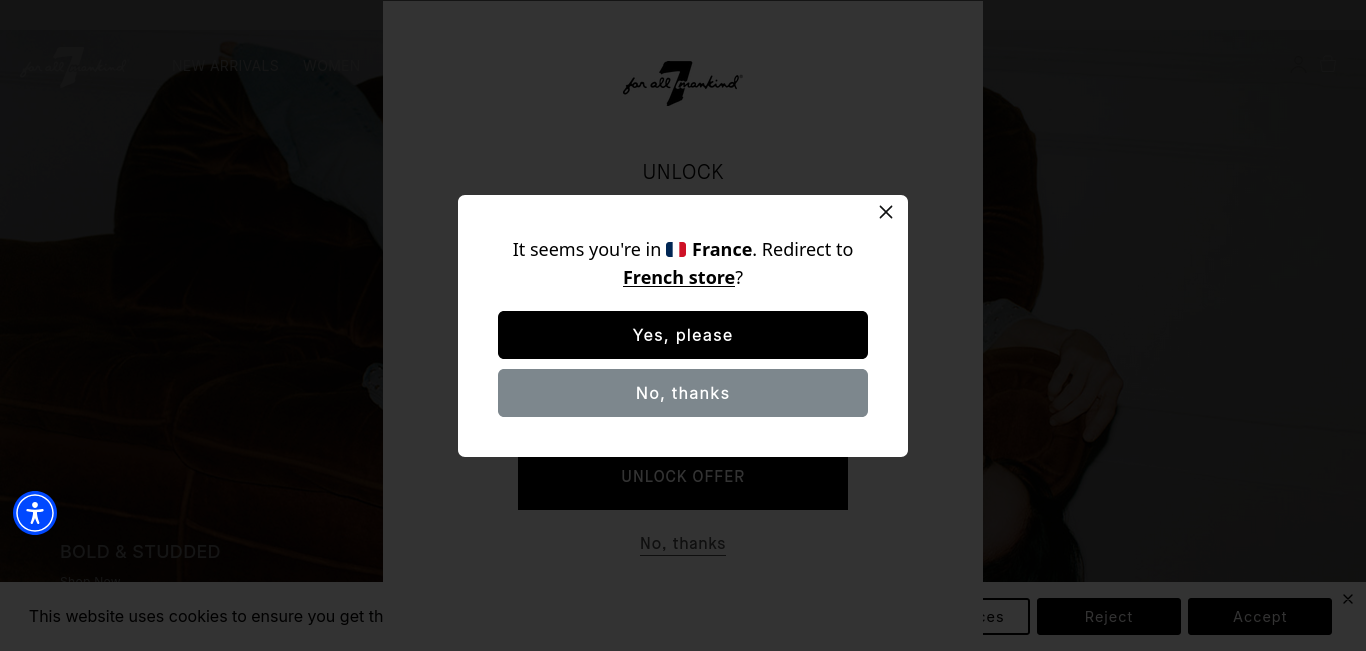Viewport: 1366px width, 651px height.
Task: Tap Yes, please to redirect
Action: point(682,335)
